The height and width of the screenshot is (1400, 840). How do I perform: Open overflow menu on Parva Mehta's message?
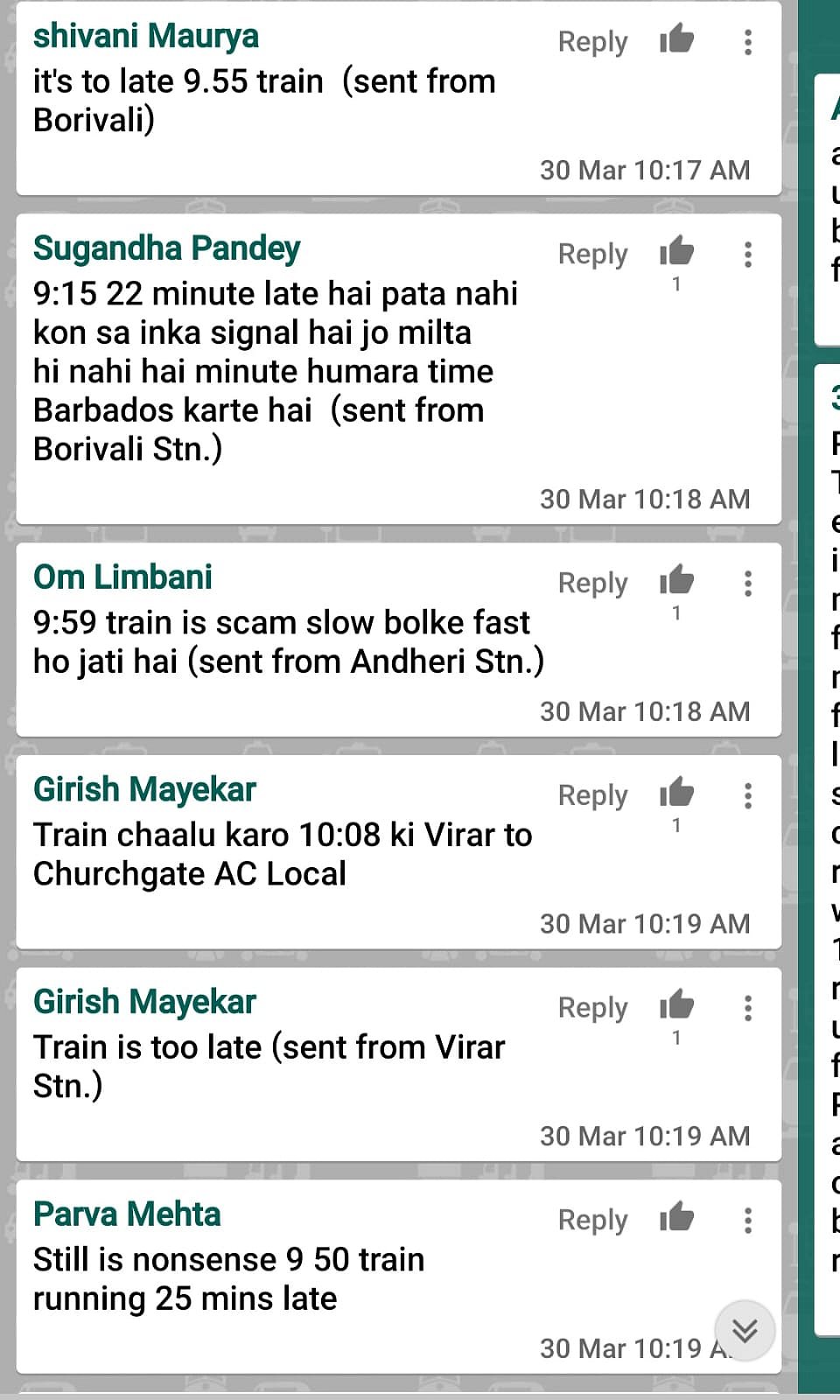pyautogui.click(x=748, y=1221)
